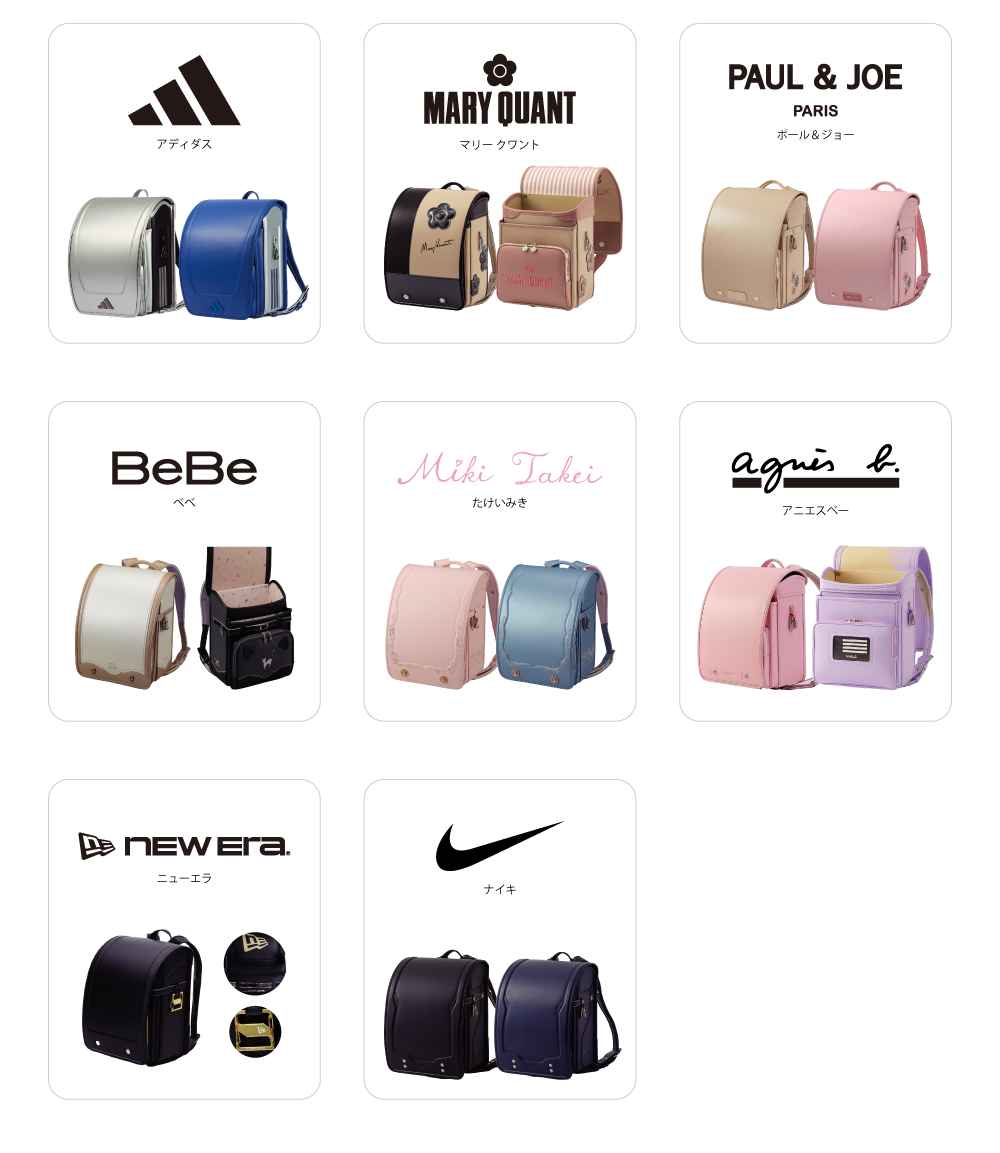
Task: View the Paul & Joe Paris card
Action: 815,184
